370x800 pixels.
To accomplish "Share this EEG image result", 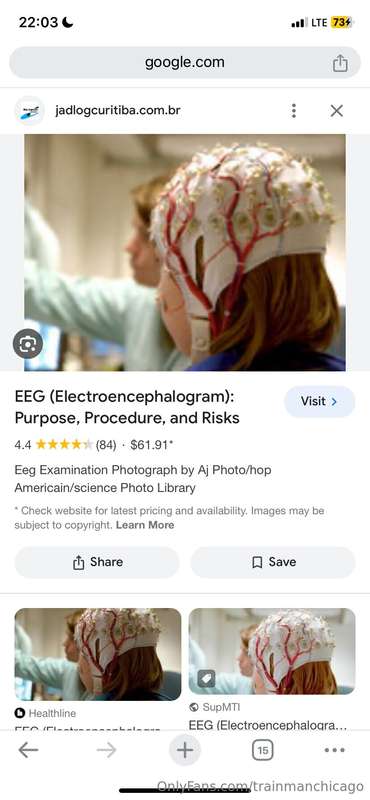I will click(97, 562).
